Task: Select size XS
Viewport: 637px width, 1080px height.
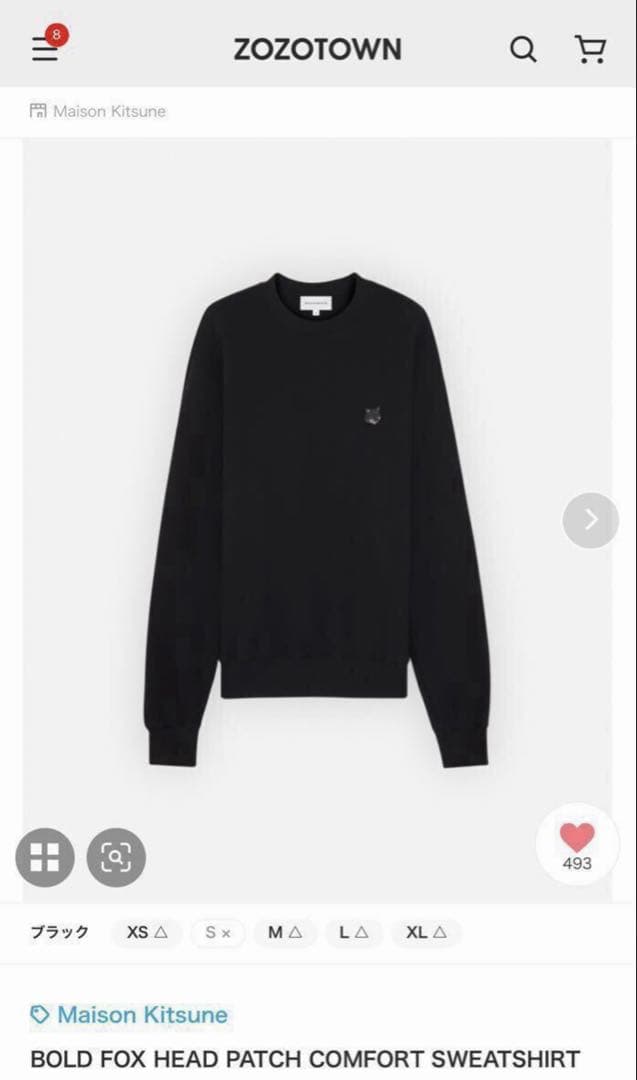Action: coord(147,932)
